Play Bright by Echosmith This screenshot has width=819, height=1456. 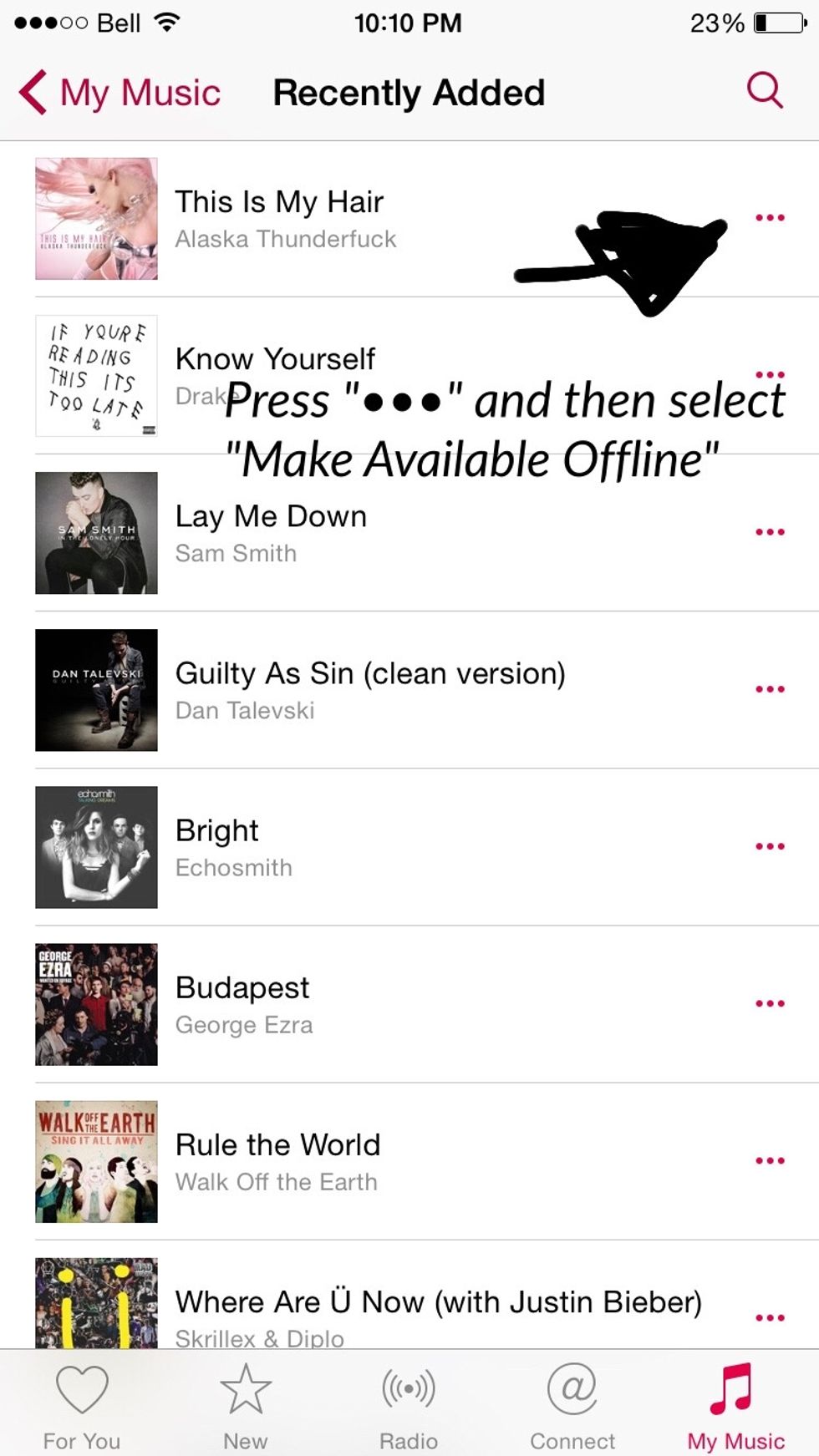[x=409, y=847]
